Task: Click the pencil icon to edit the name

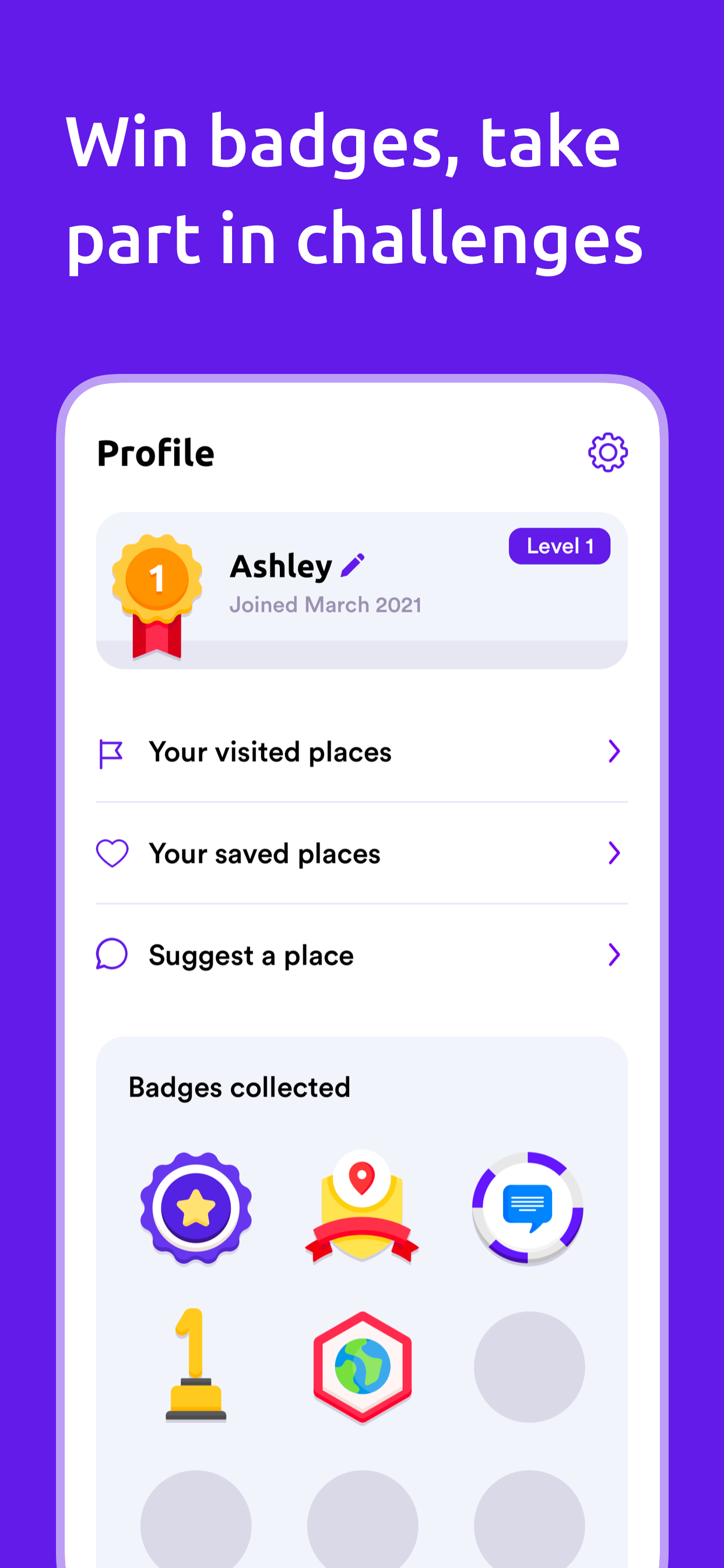Action: (x=353, y=564)
